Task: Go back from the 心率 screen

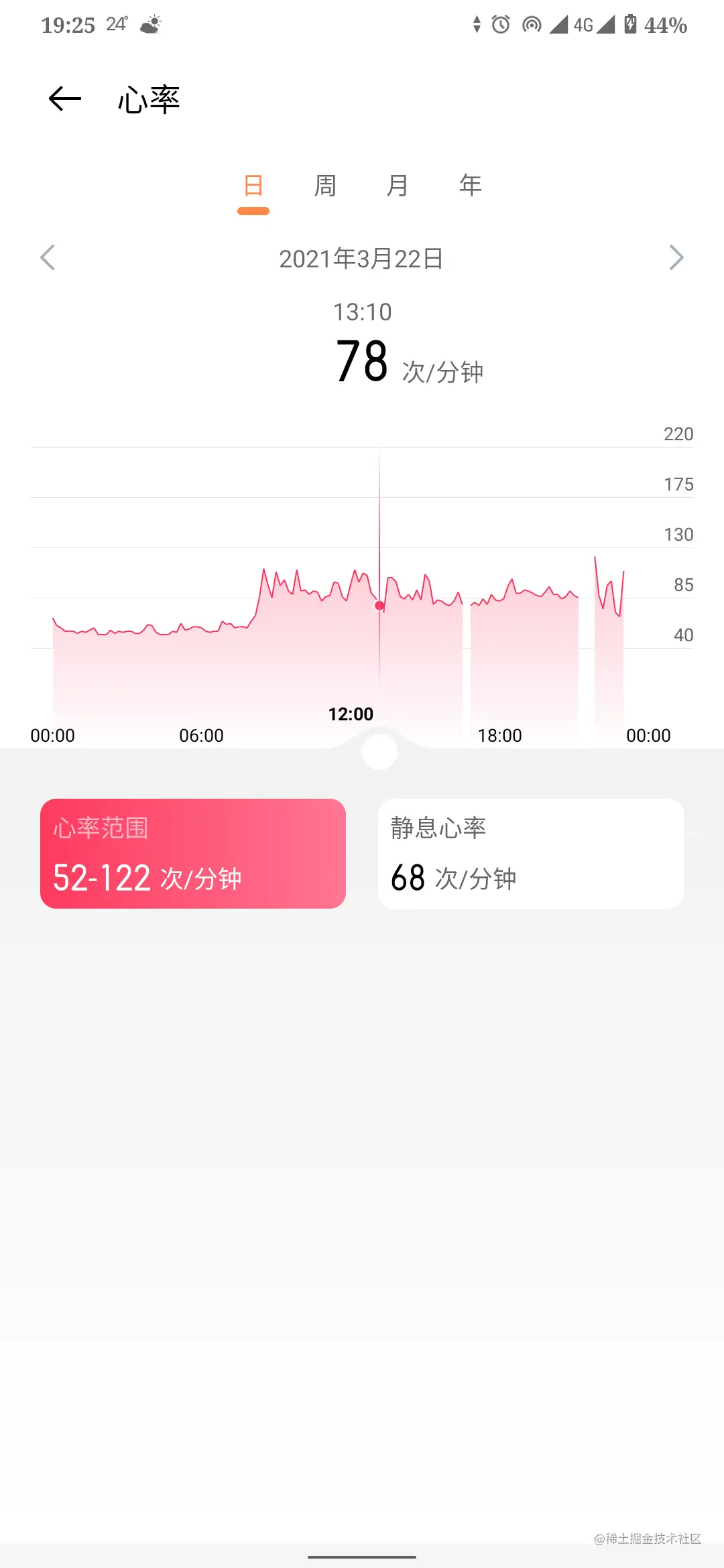Action: tap(65, 99)
